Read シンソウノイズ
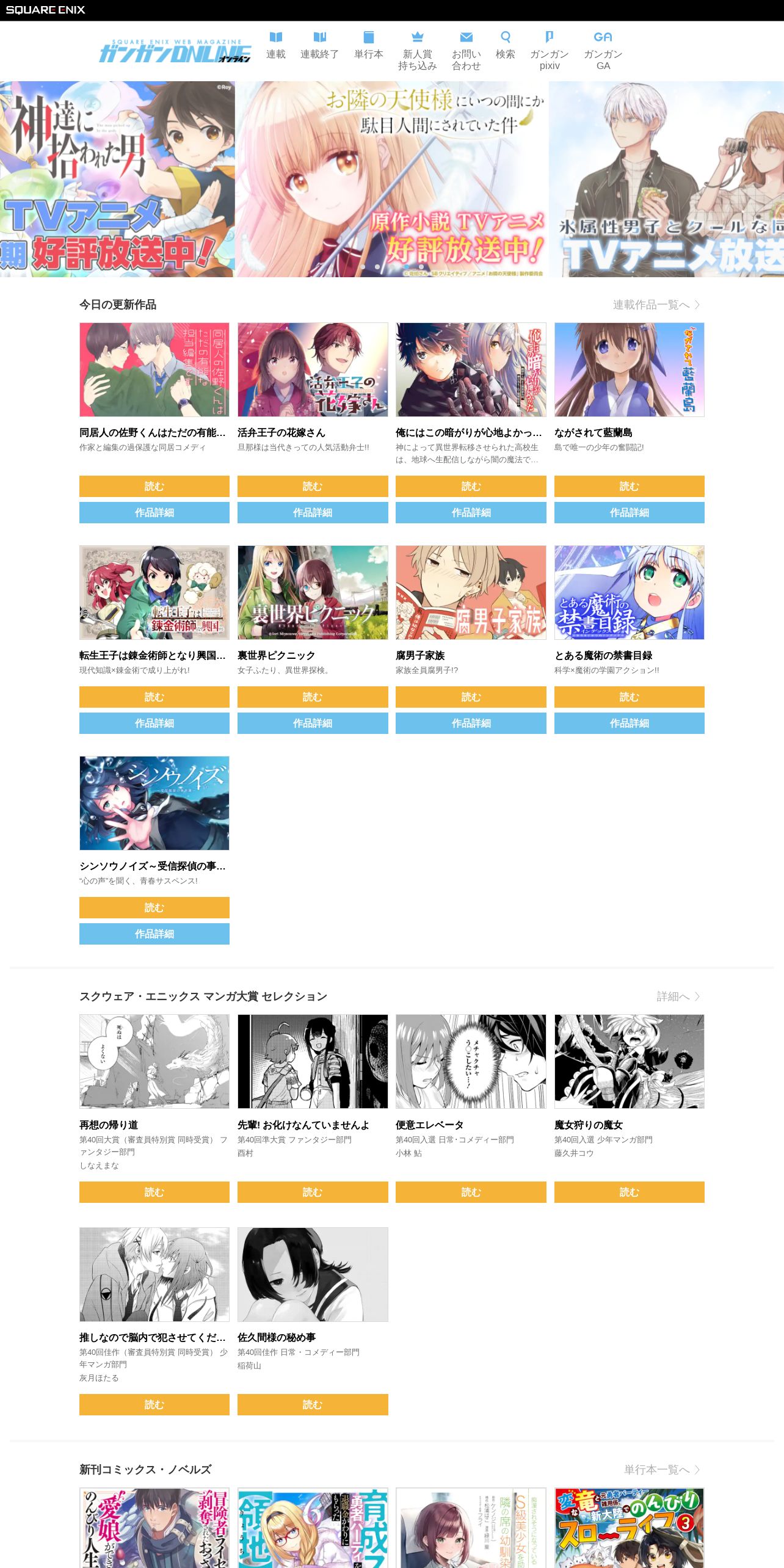The width and height of the screenshot is (784, 1568). (154, 907)
